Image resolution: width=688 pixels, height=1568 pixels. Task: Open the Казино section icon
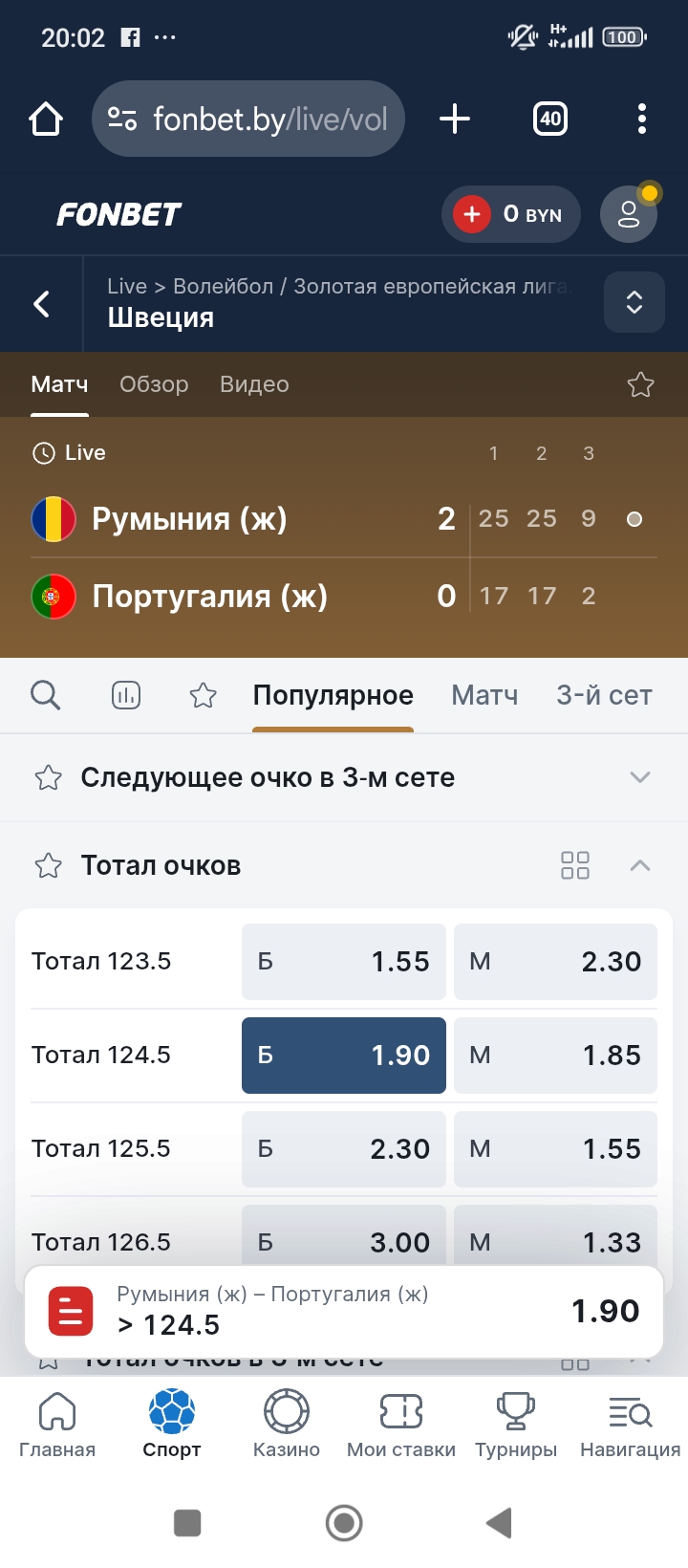[x=286, y=1411]
